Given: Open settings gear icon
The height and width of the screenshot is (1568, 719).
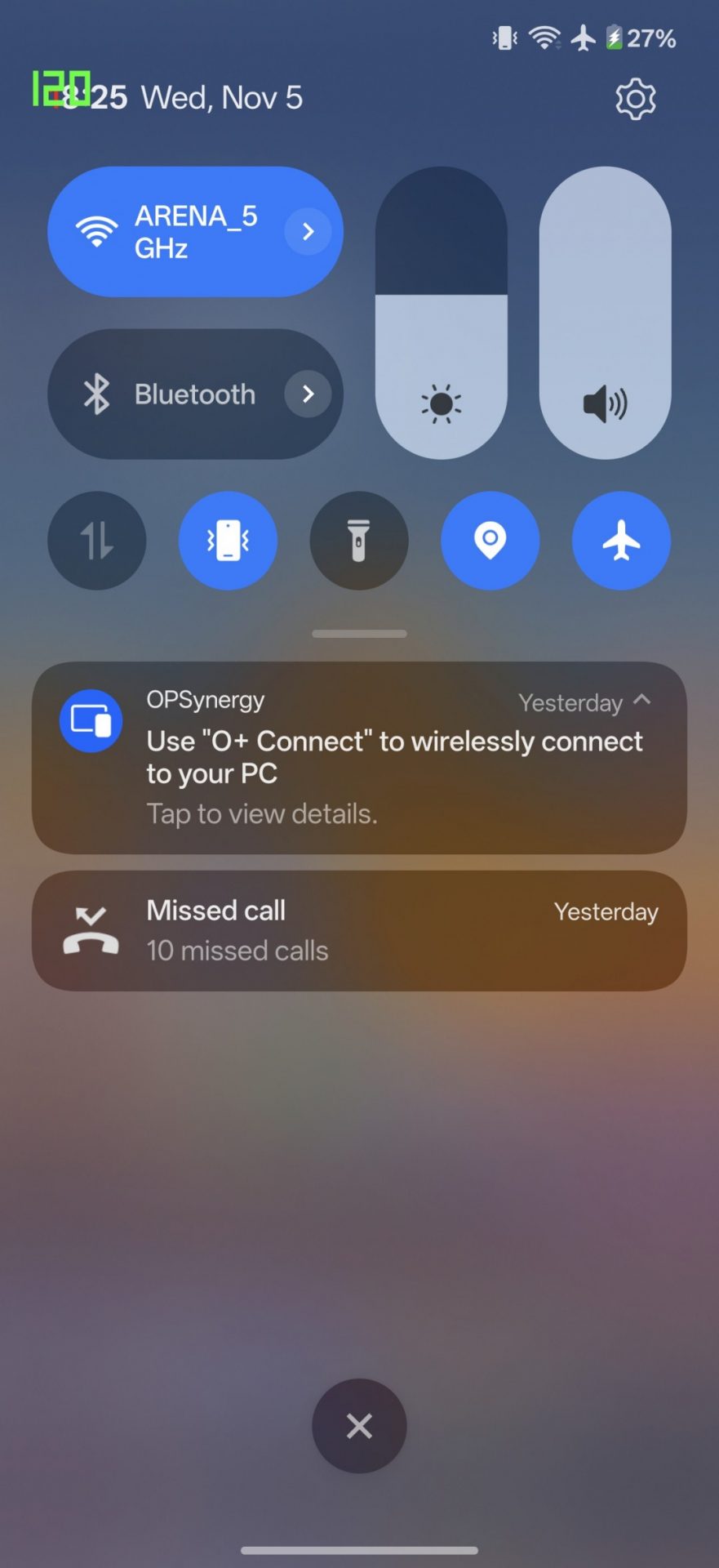Looking at the screenshot, I should (x=635, y=100).
